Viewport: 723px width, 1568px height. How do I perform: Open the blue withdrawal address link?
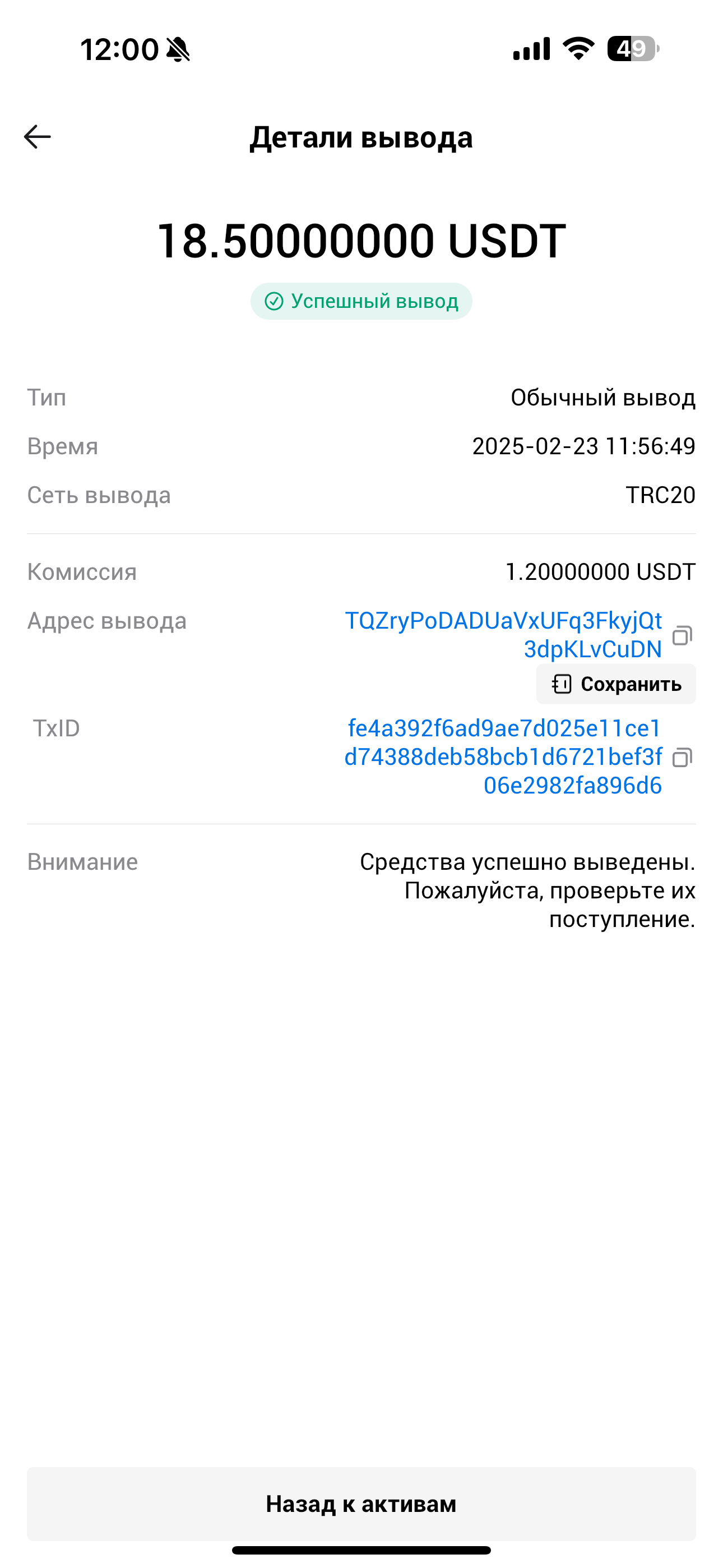click(503, 635)
